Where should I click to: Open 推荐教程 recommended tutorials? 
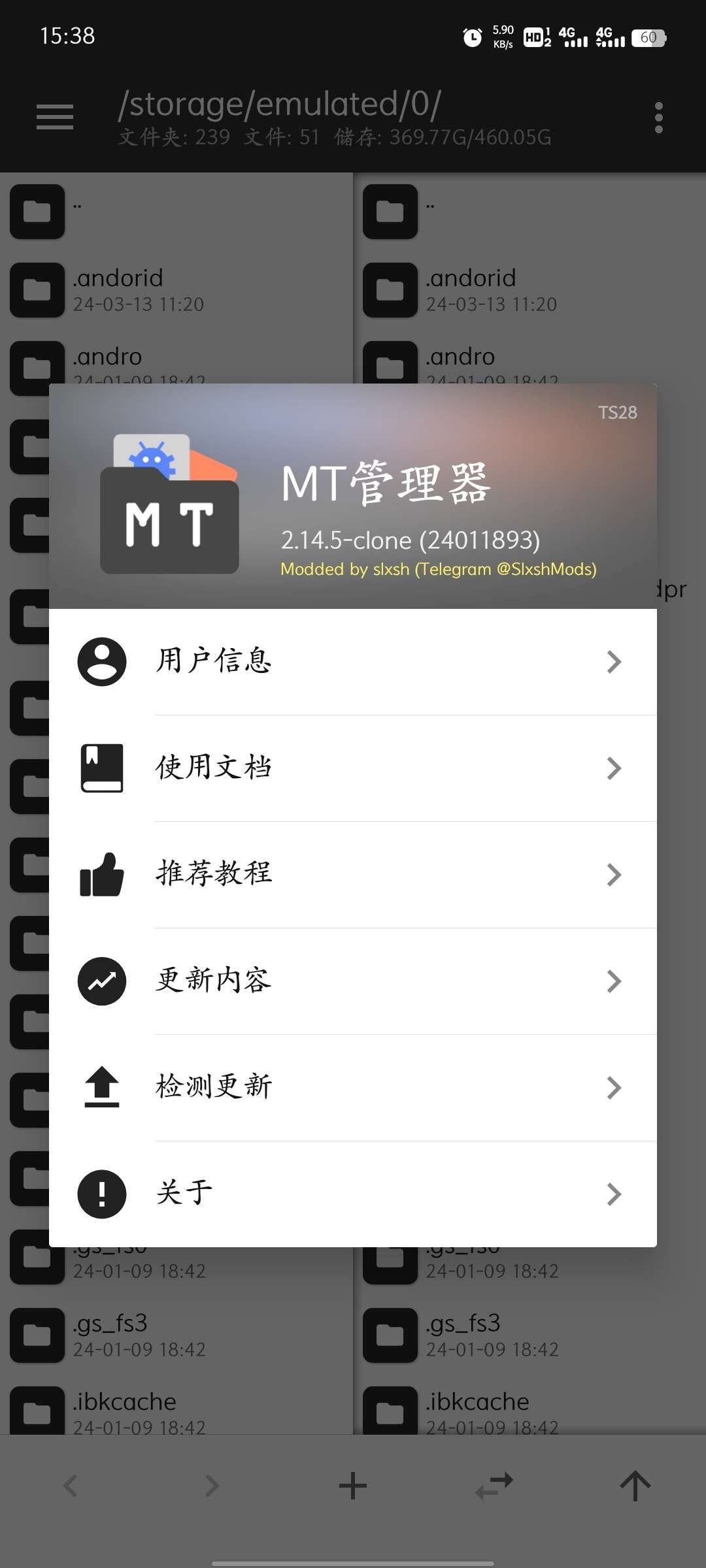click(x=353, y=875)
